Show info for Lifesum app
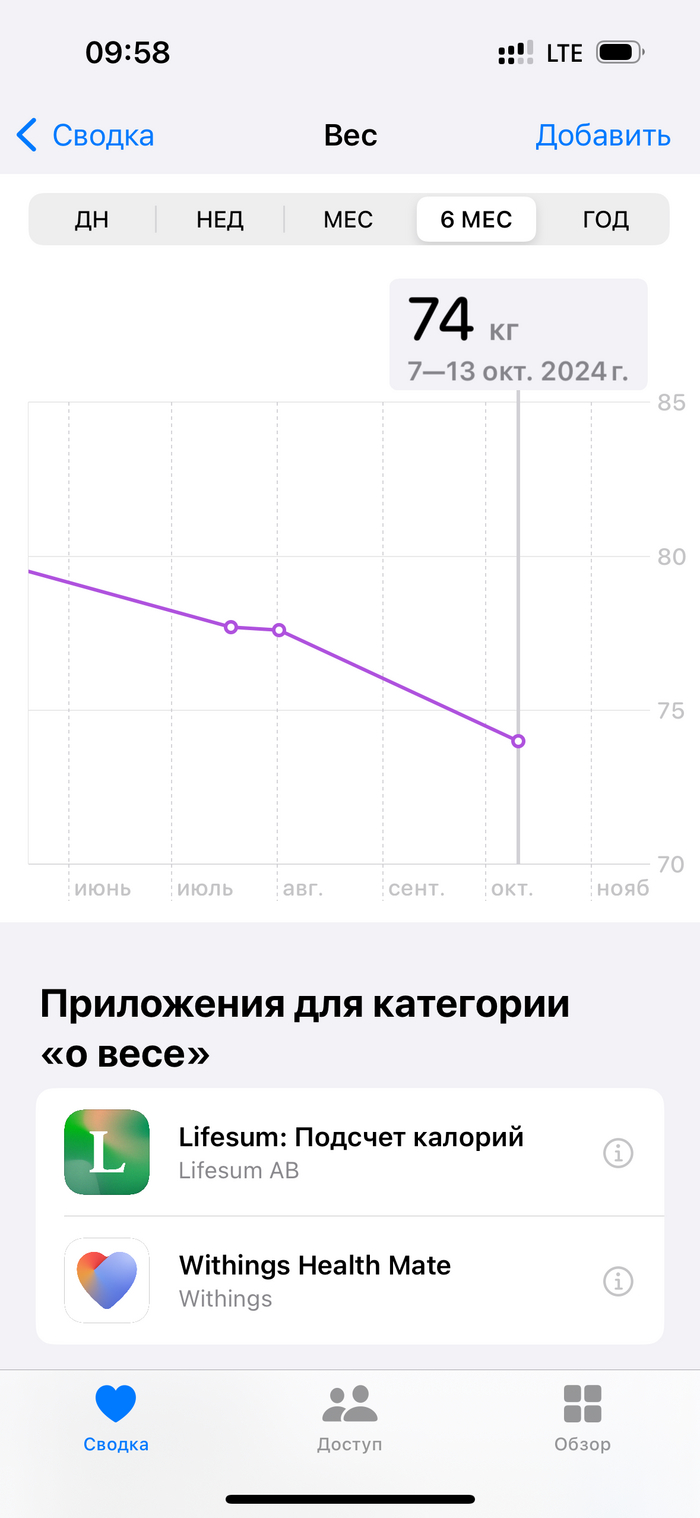The width and height of the screenshot is (700, 1518). point(618,1153)
